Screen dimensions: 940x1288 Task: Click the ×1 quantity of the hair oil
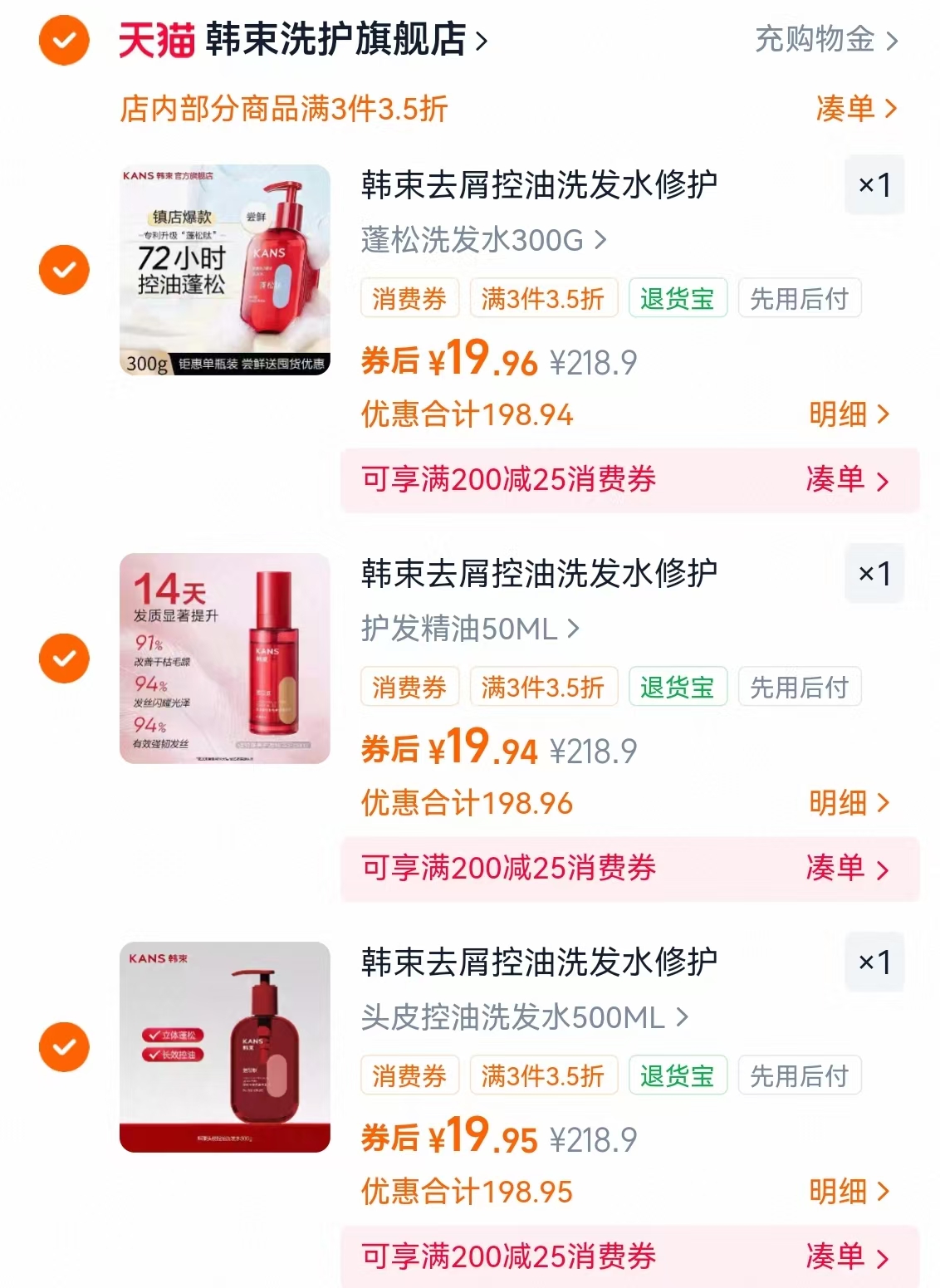(x=874, y=573)
